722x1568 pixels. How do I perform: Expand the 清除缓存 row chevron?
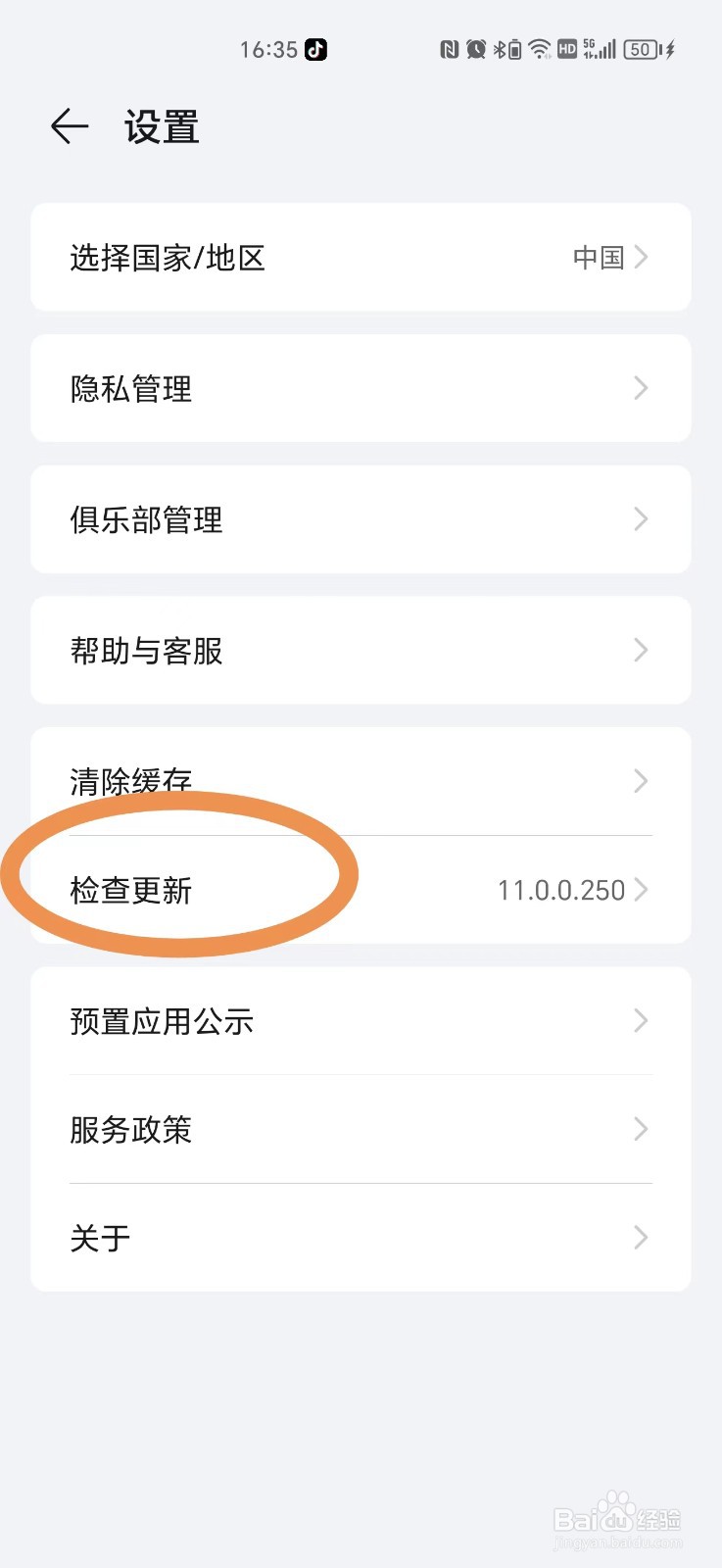[642, 781]
